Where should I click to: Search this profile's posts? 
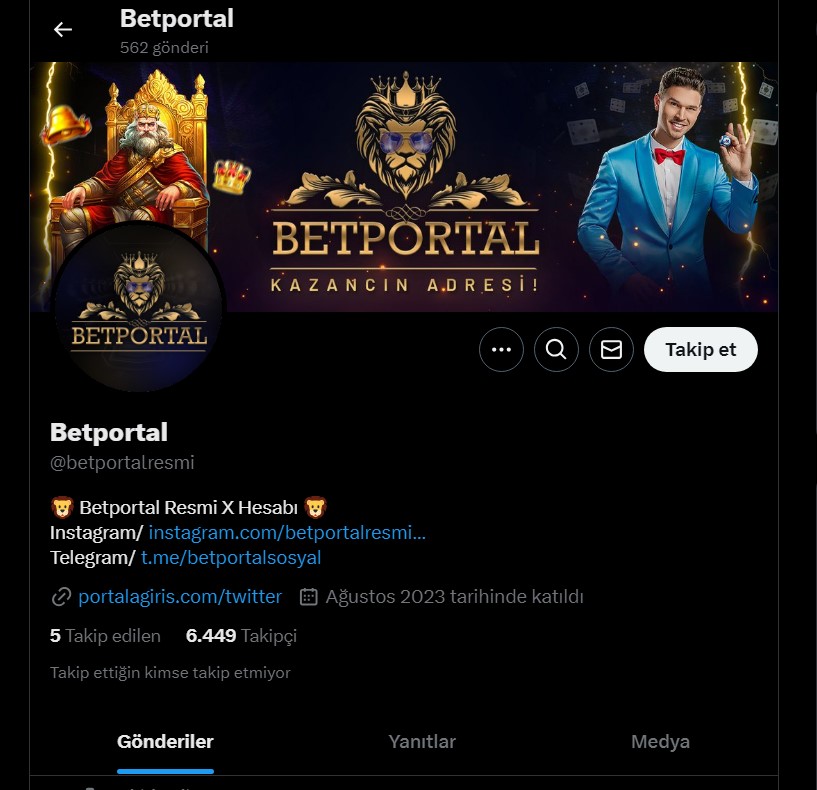point(556,350)
